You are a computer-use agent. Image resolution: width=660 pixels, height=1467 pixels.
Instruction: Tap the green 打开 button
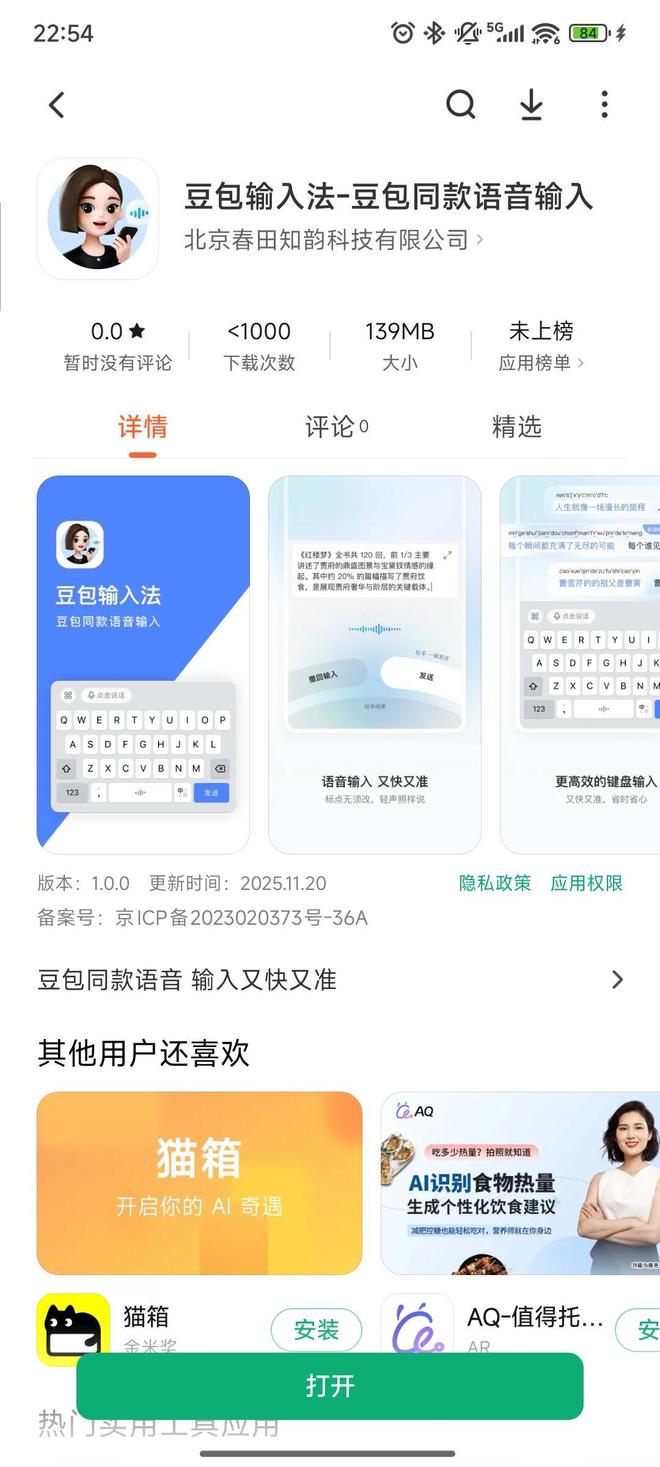point(329,1385)
